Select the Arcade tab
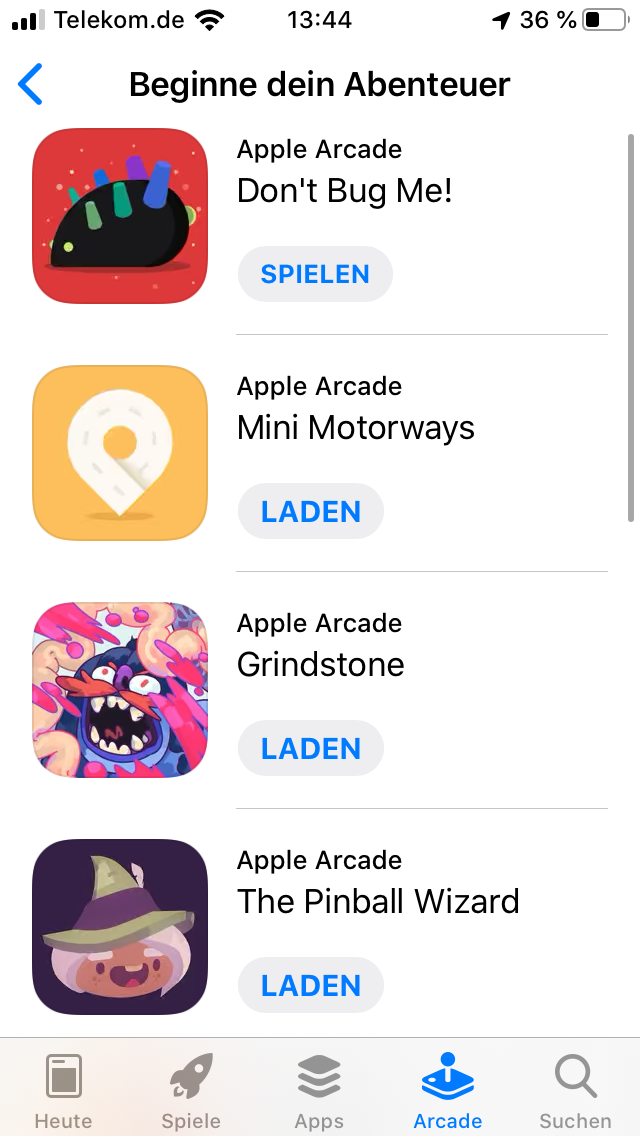 447,1091
